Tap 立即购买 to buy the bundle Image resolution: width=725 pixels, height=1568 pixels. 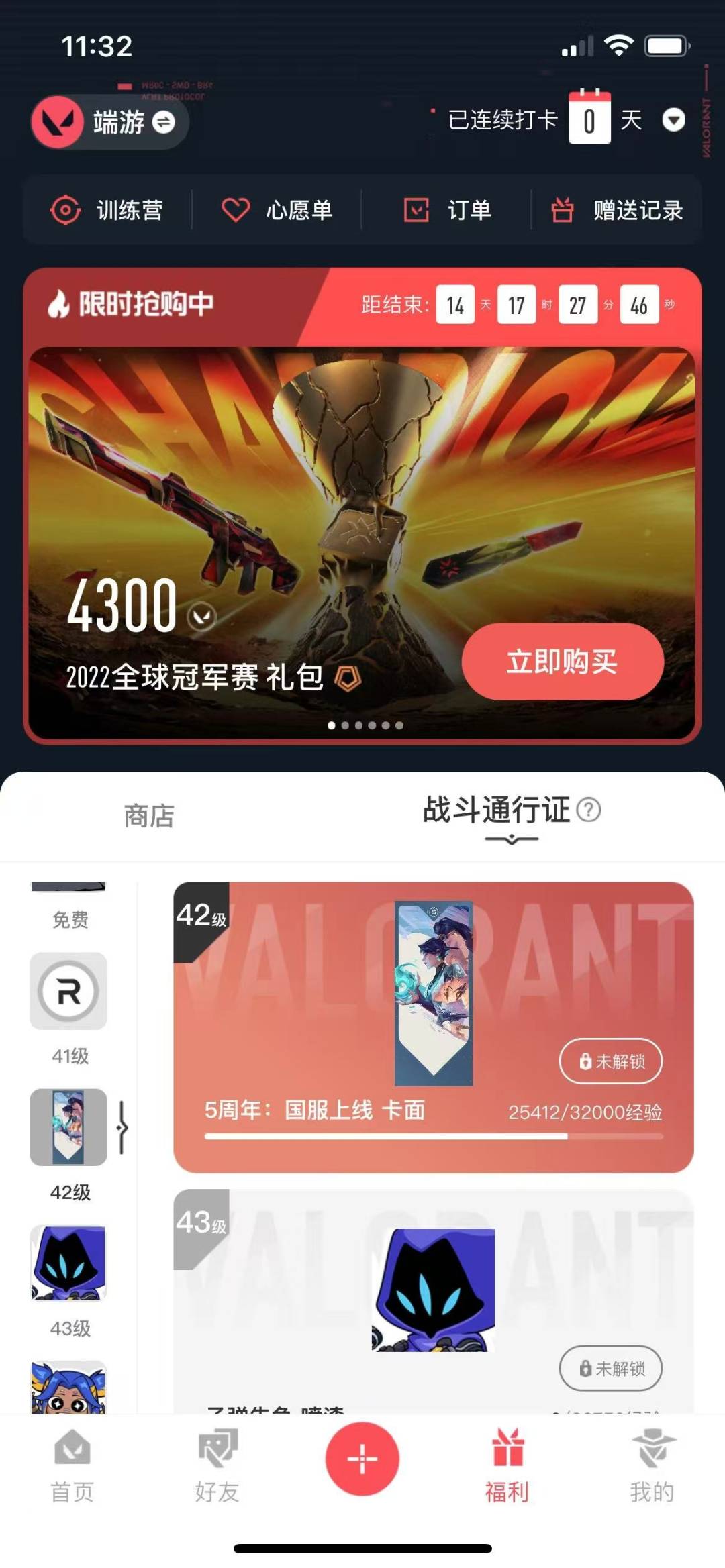[563, 662]
